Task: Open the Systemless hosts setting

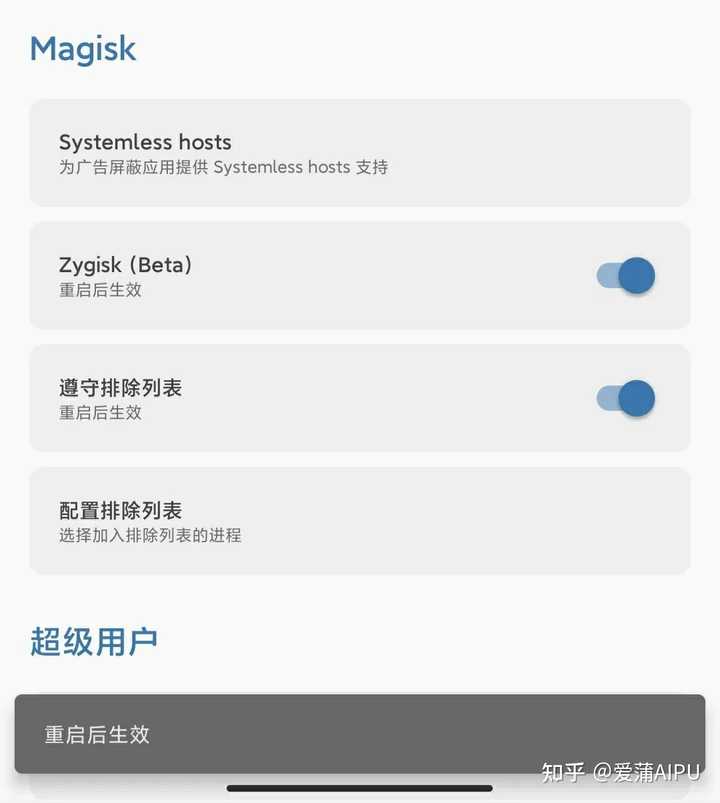Action: tap(360, 153)
